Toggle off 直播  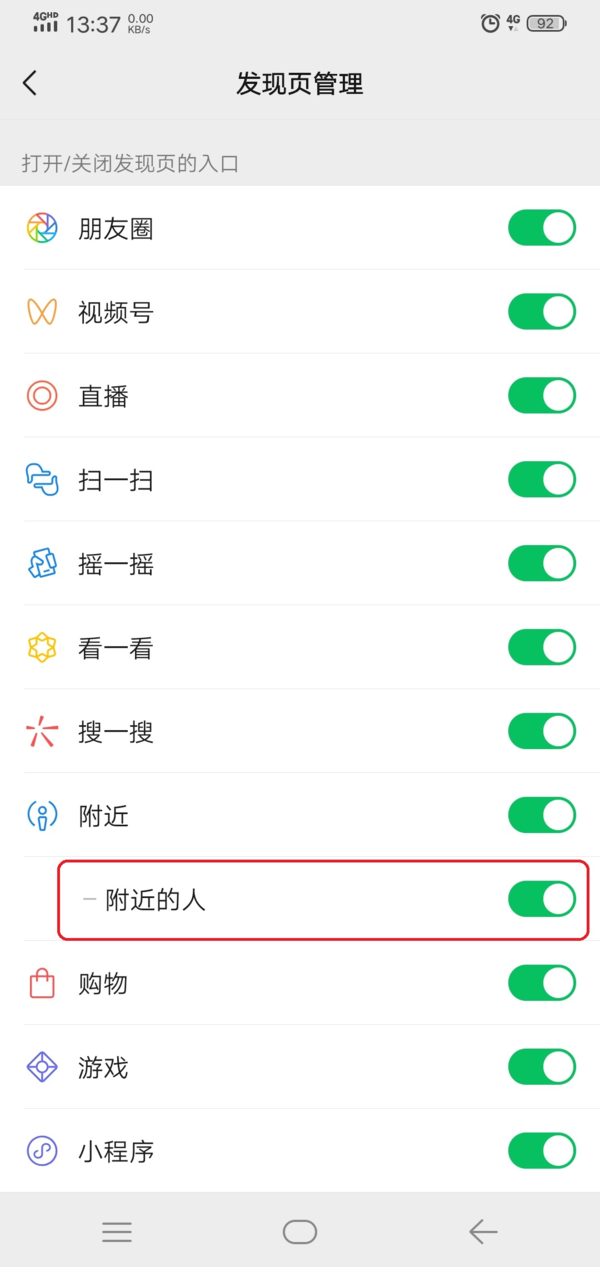click(x=541, y=396)
